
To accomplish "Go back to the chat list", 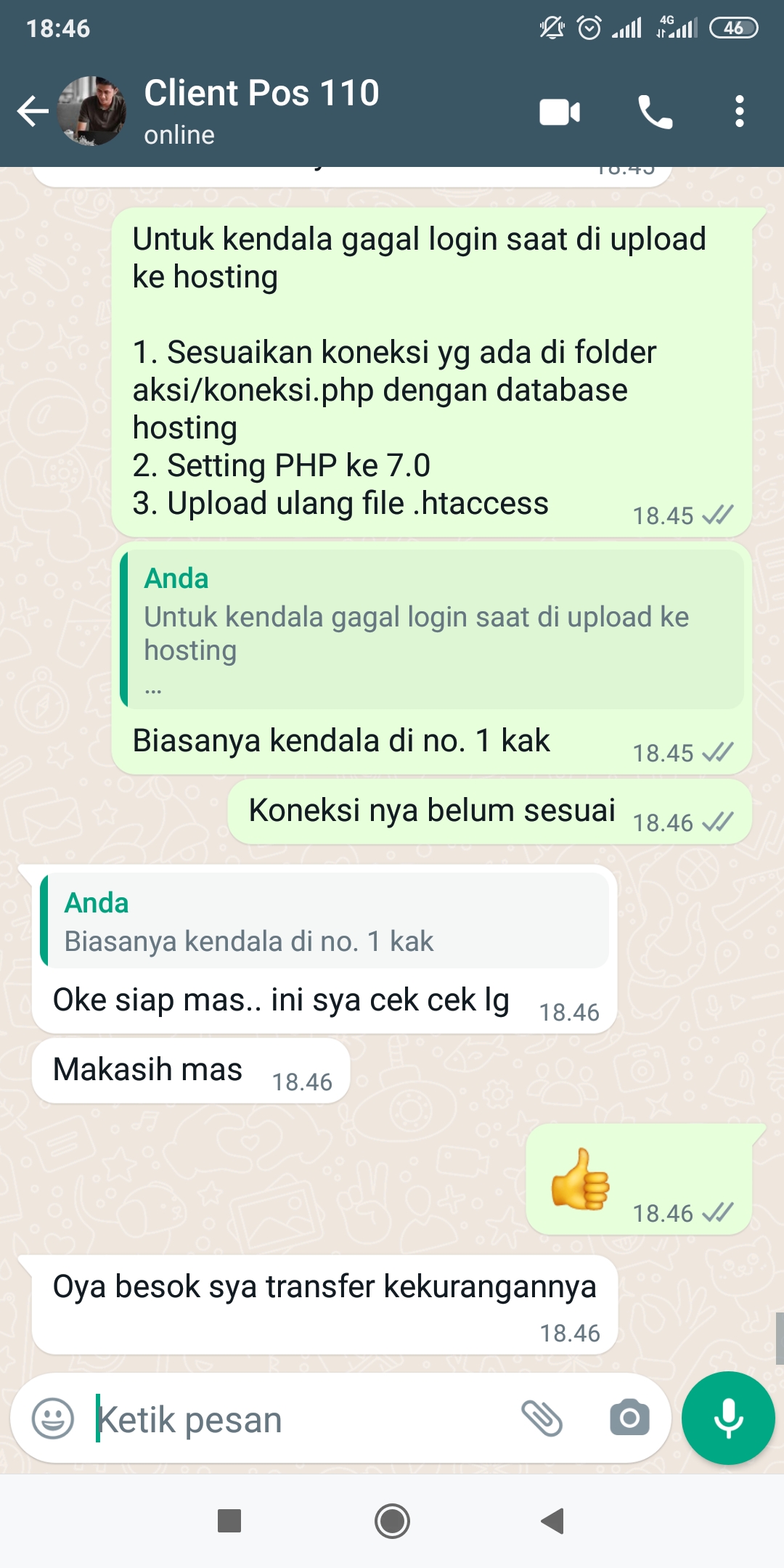I will (33, 112).
